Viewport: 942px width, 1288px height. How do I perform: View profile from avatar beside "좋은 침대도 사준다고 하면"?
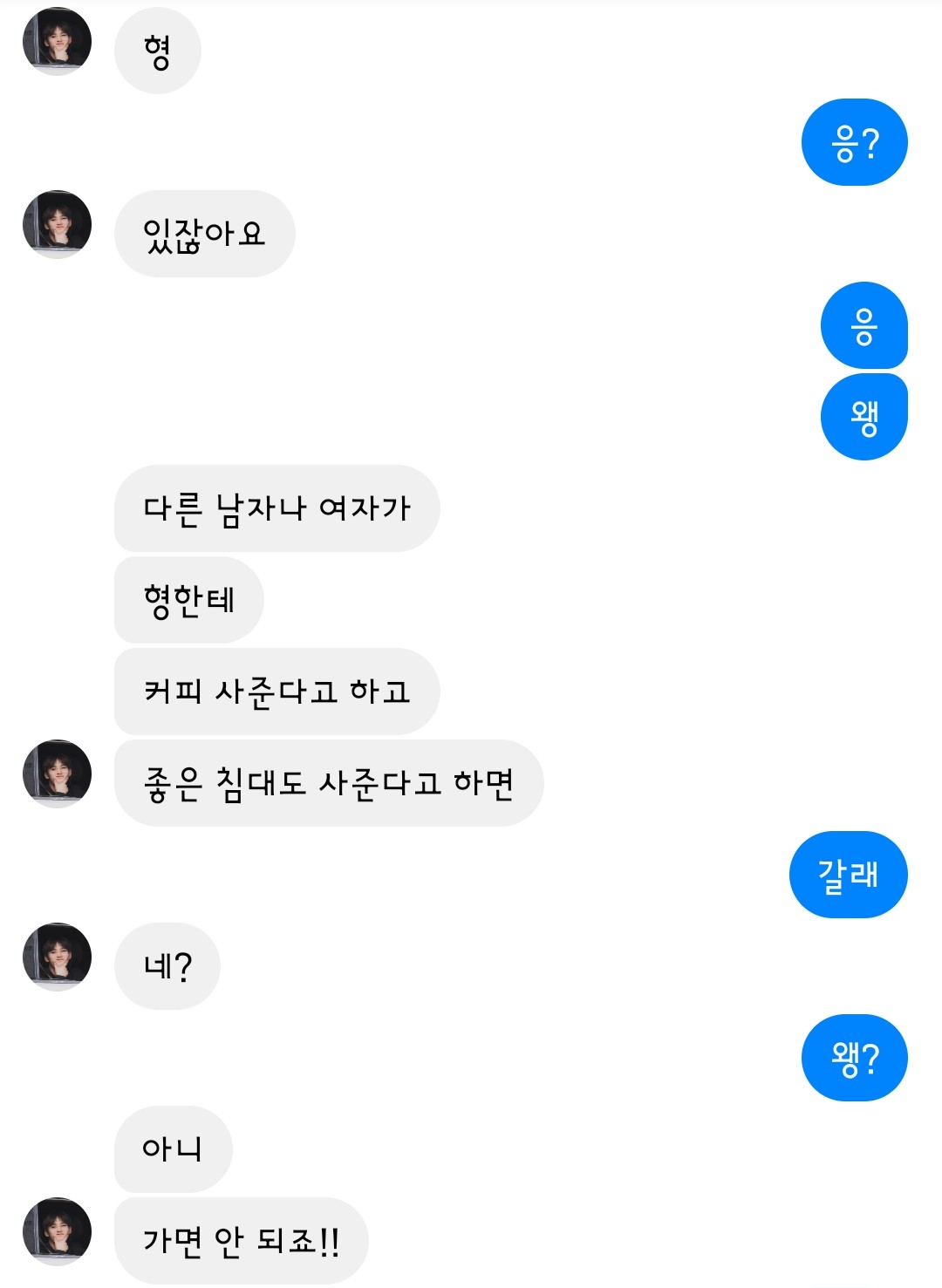(x=57, y=773)
